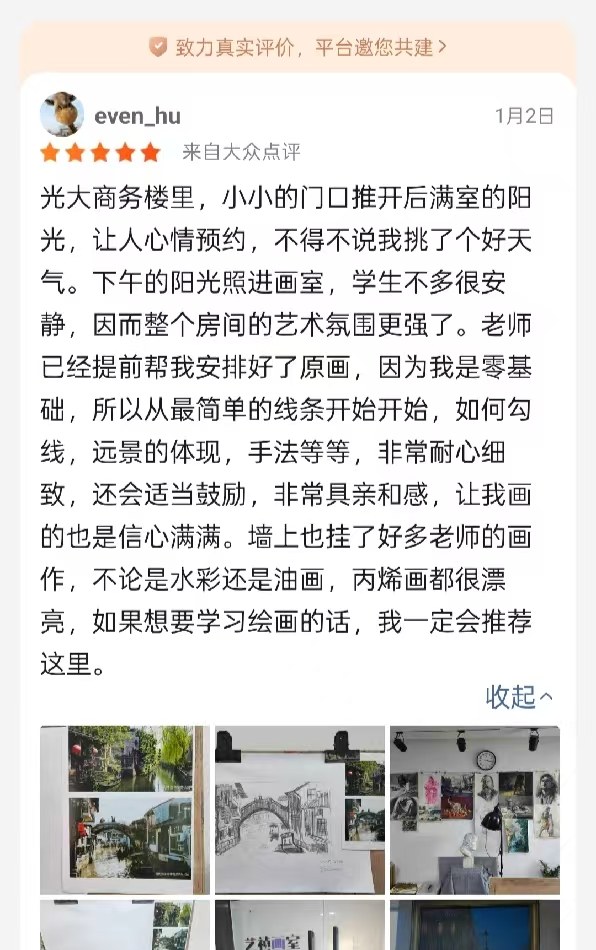View the bridge pencil sketch photo
596x950 pixels.
click(300, 810)
